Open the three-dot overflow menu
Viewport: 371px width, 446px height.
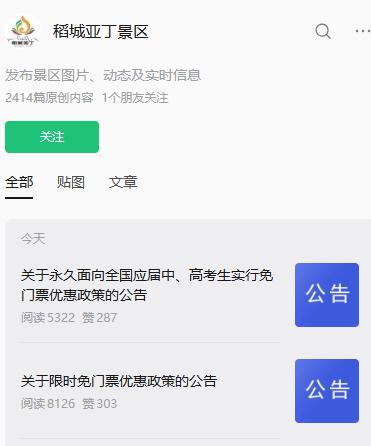(363, 31)
